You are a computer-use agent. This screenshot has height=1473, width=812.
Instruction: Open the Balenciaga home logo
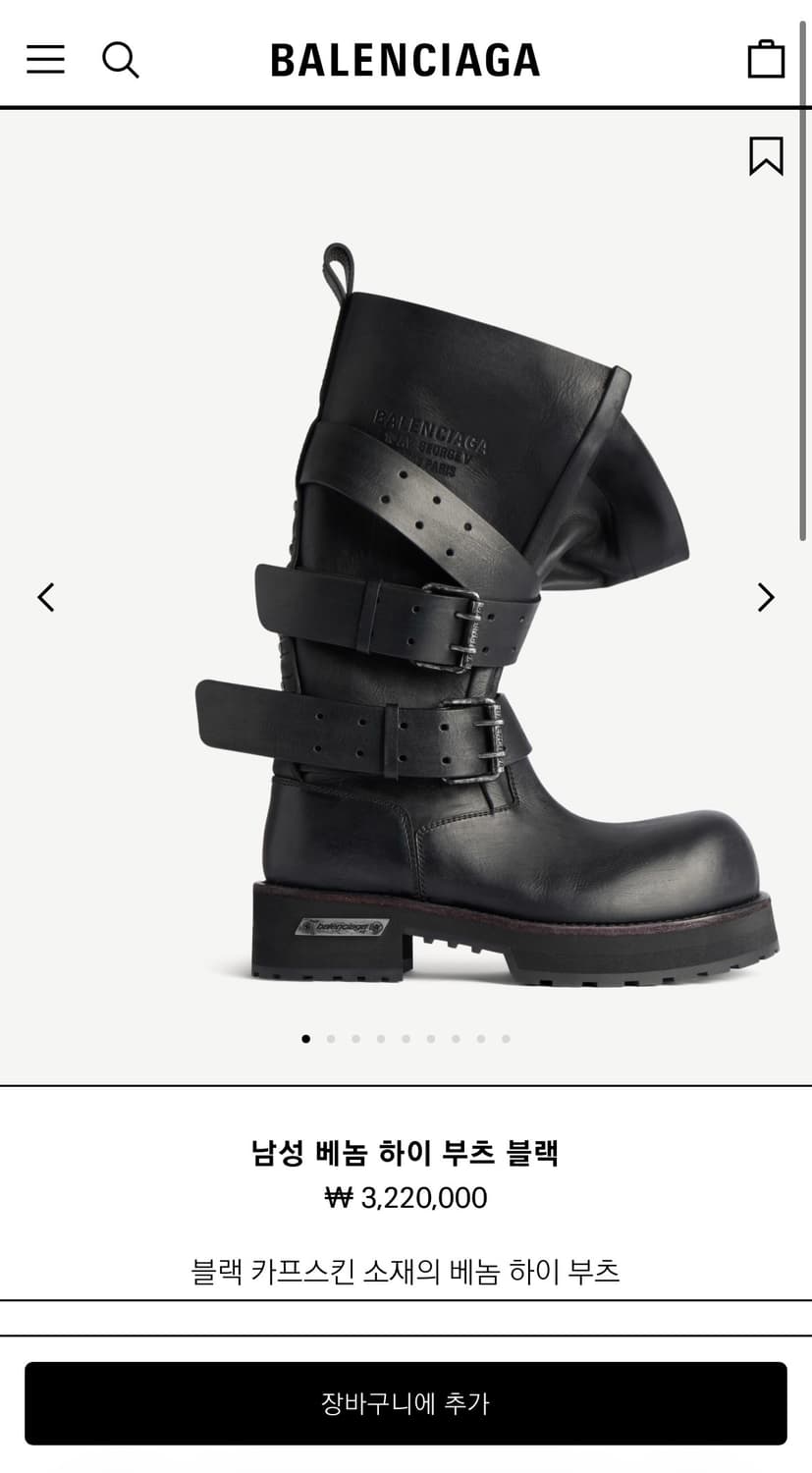click(x=406, y=60)
